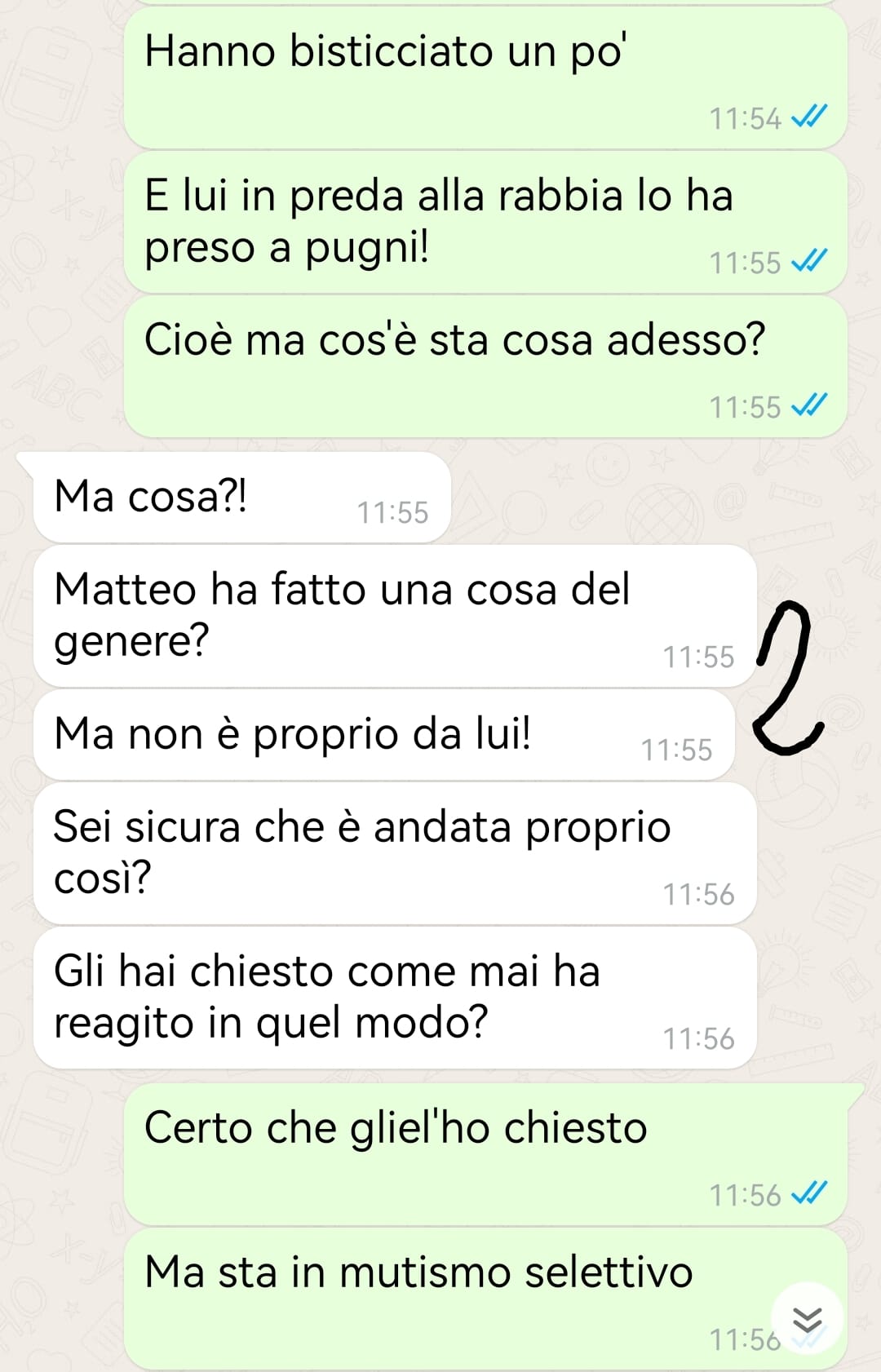881x1372 pixels.
Task: Jump to the latest messages with the down arrow
Action: 807,1318
